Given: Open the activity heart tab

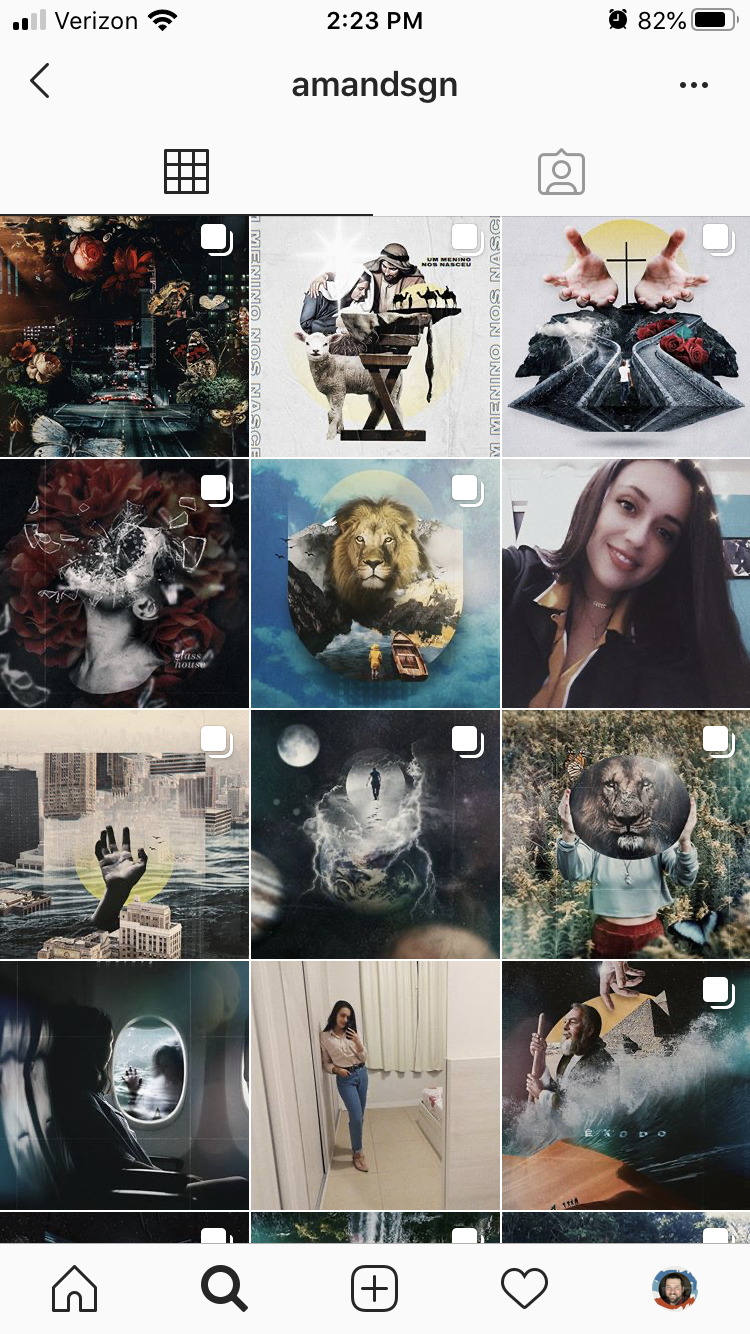Looking at the screenshot, I should pos(524,1289).
